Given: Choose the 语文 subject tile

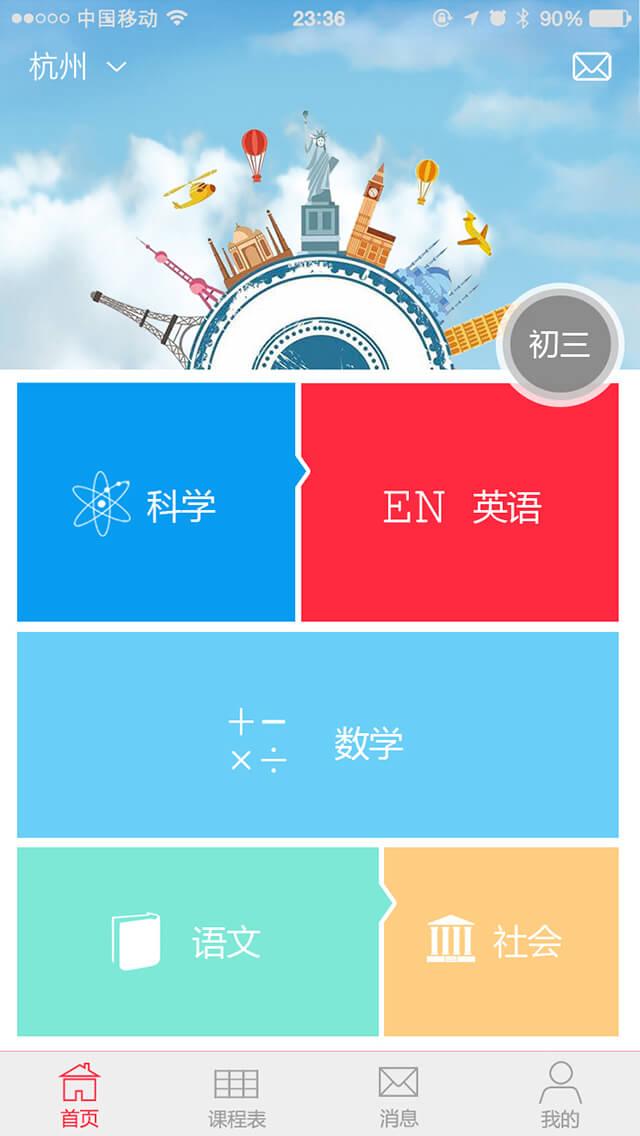Looking at the screenshot, I should pos(198,942).
